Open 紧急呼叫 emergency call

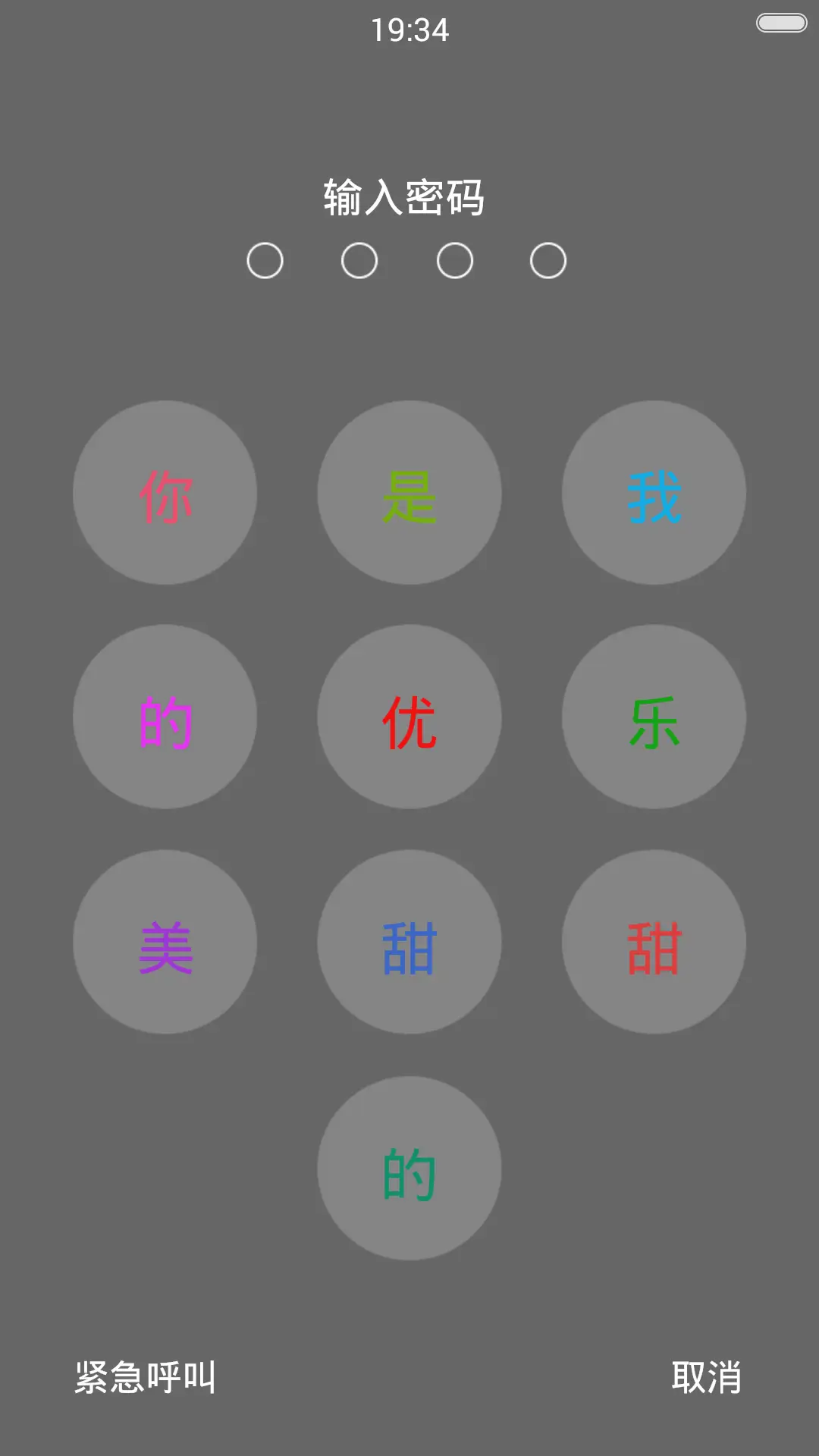[145, 1377]
